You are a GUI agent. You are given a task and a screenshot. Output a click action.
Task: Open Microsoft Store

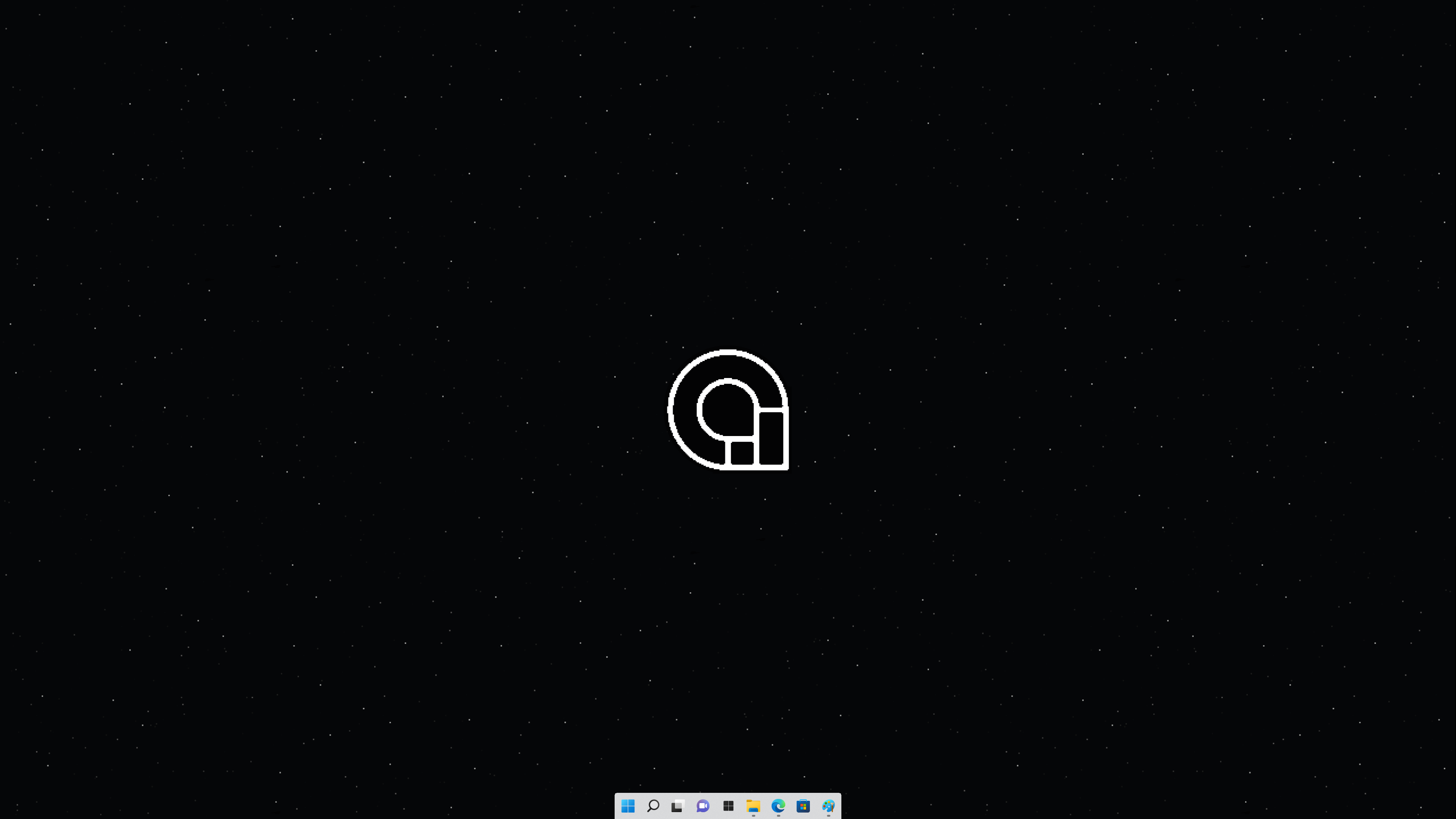(x=803, y=806)
